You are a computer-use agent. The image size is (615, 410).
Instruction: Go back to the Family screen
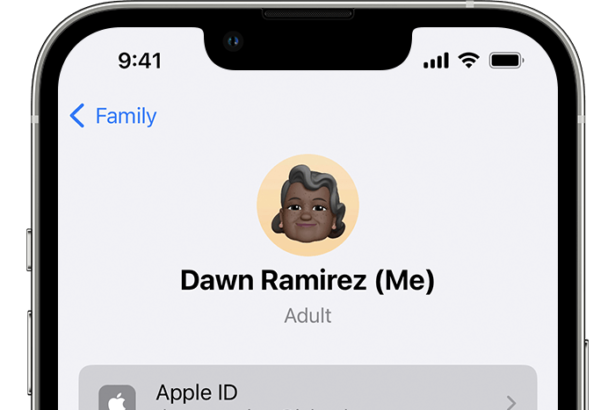coord(112,116)
